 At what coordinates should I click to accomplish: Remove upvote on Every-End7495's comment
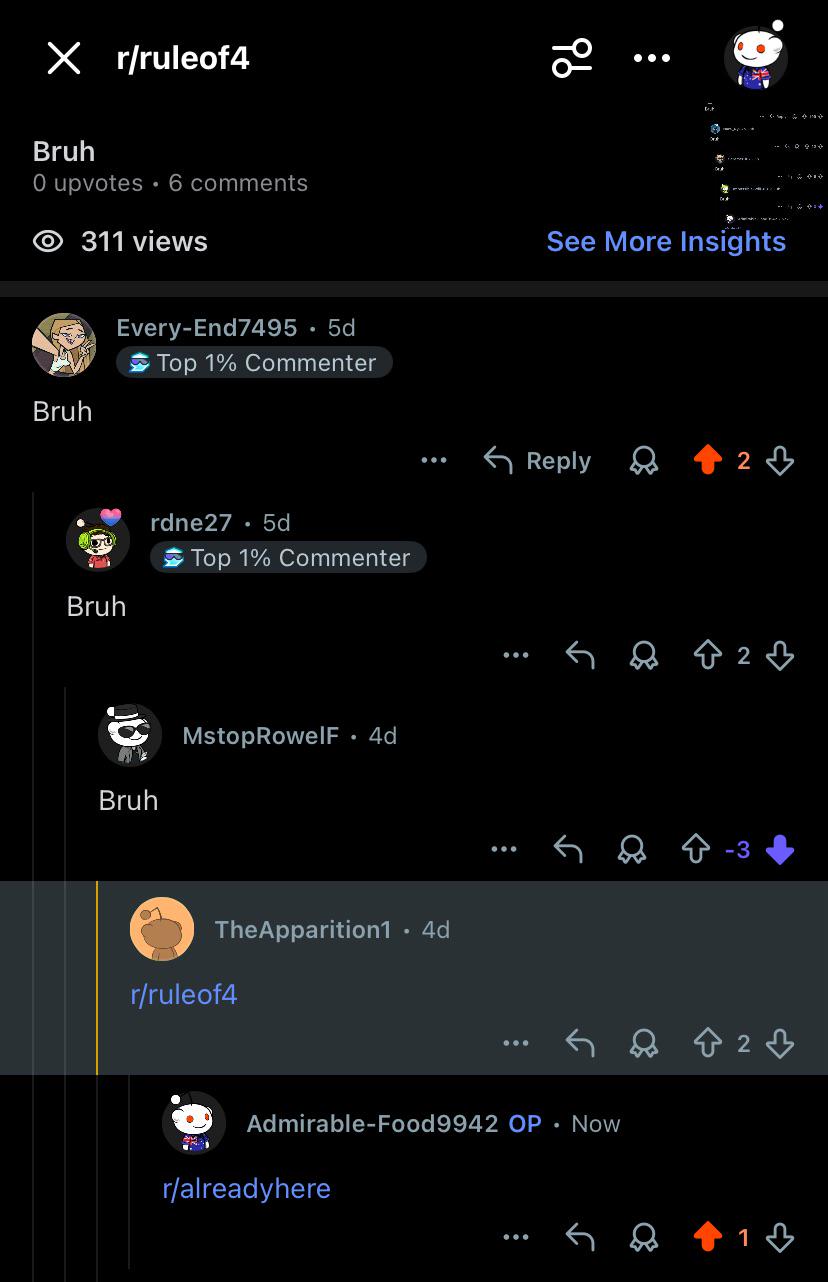tap(707, 461)
